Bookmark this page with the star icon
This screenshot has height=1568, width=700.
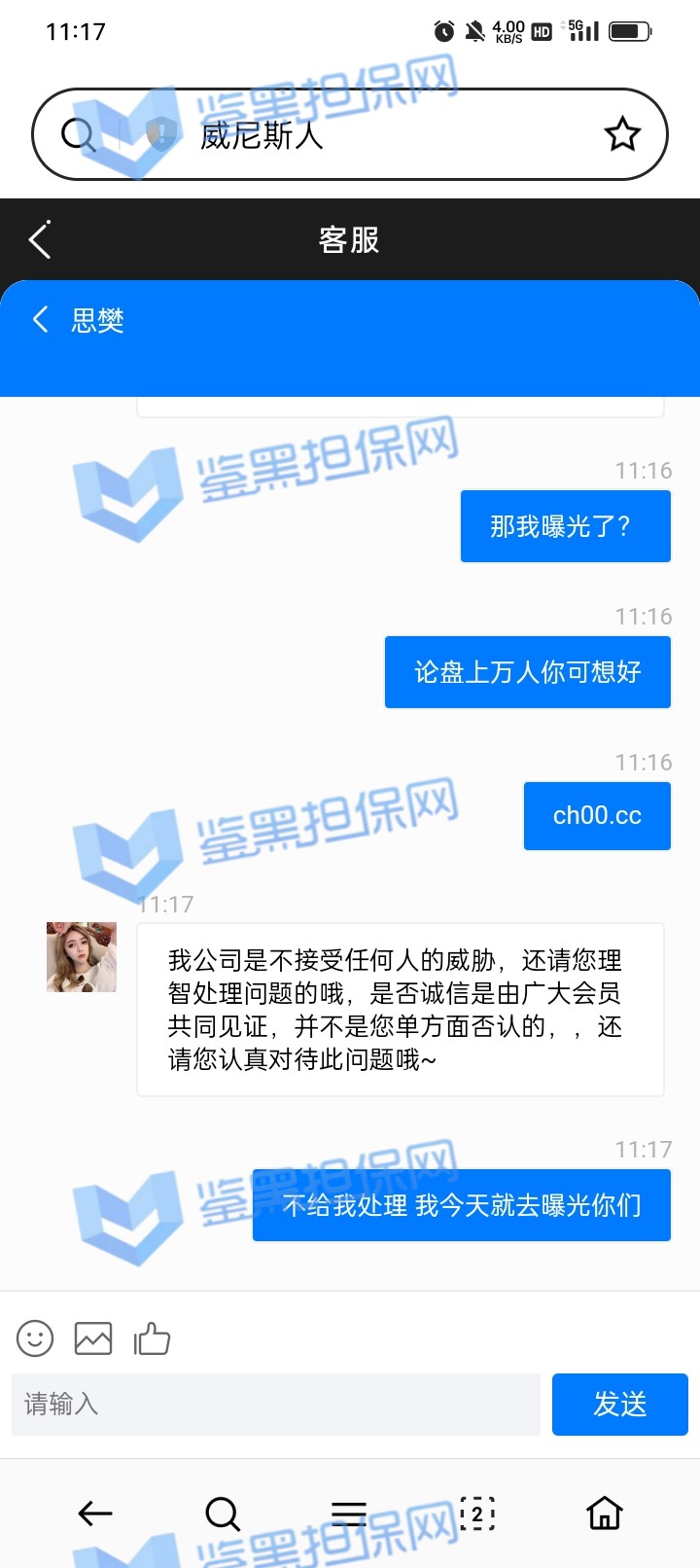coord(622,134)
